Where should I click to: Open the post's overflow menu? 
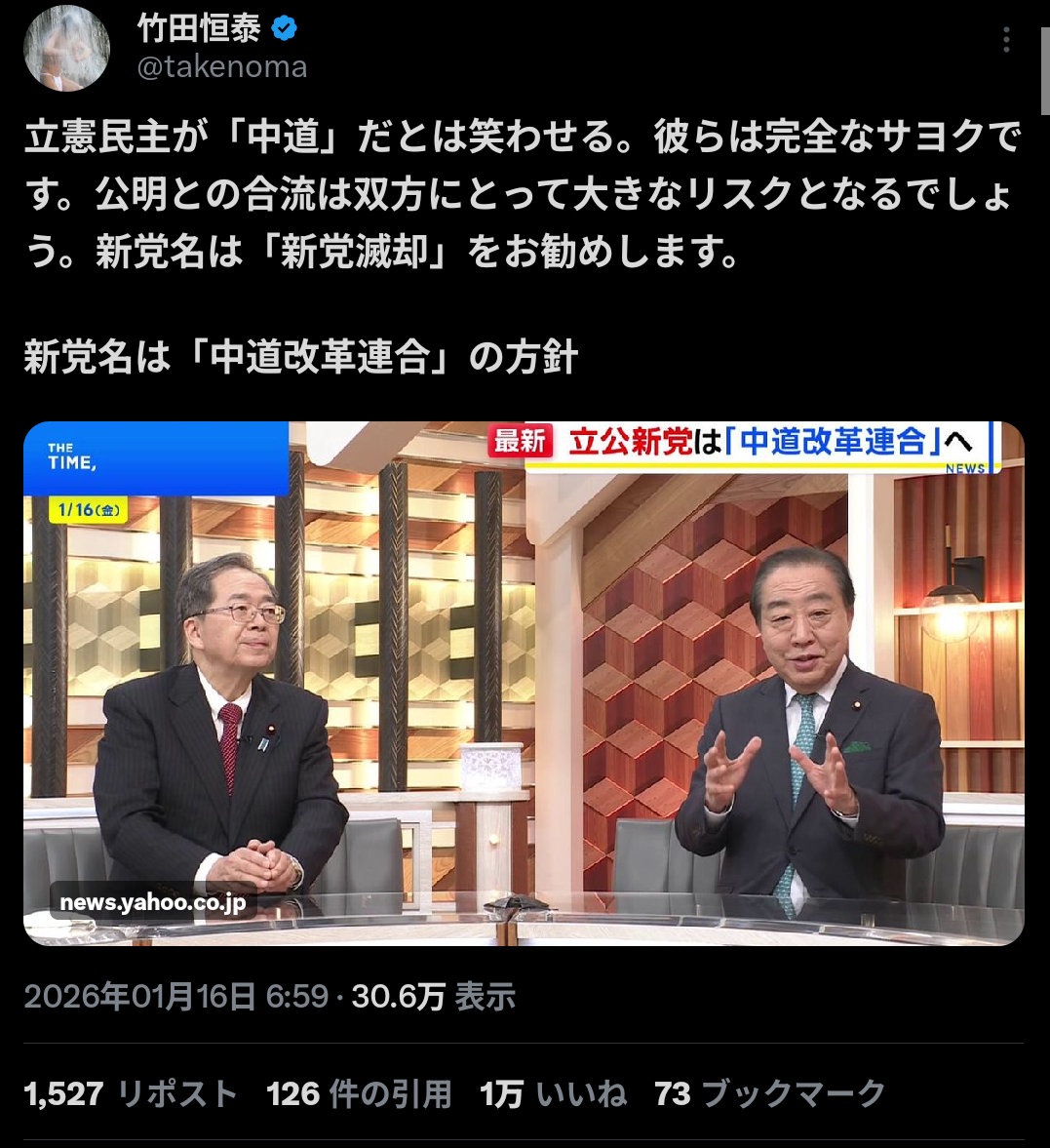coord(1006,40)
